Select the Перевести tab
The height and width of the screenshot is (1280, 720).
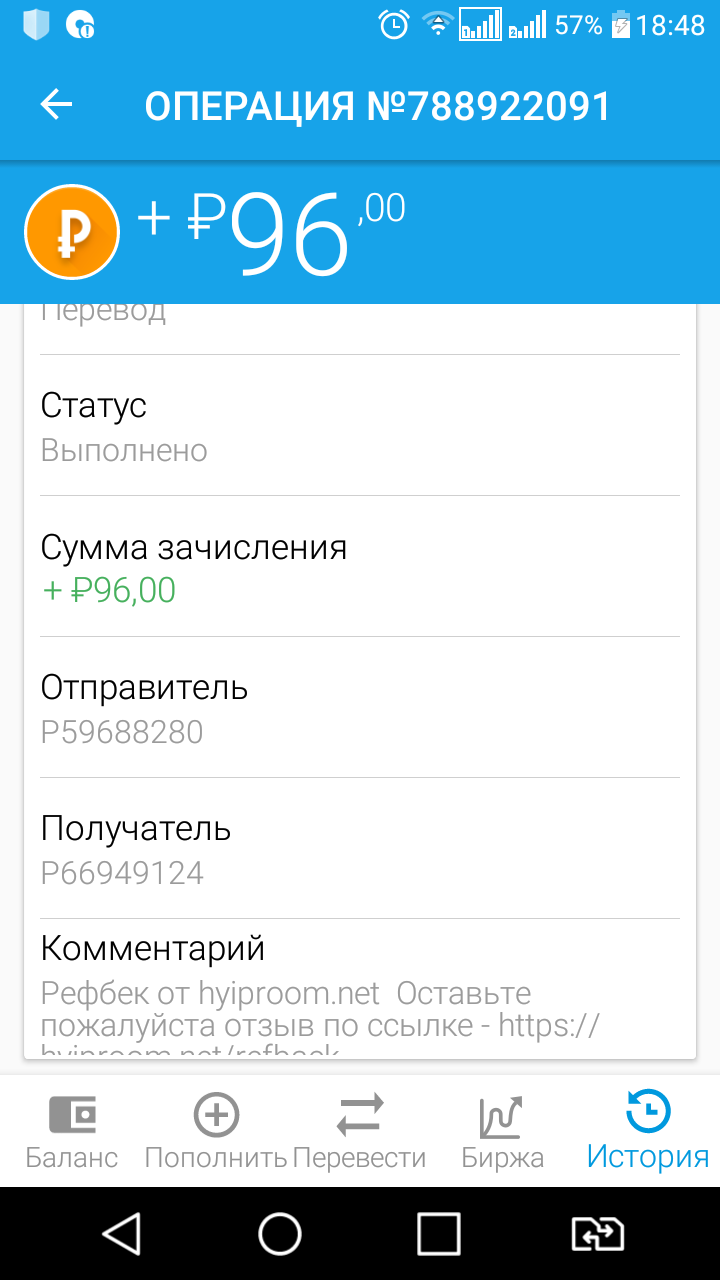(x=360, y=1132)
